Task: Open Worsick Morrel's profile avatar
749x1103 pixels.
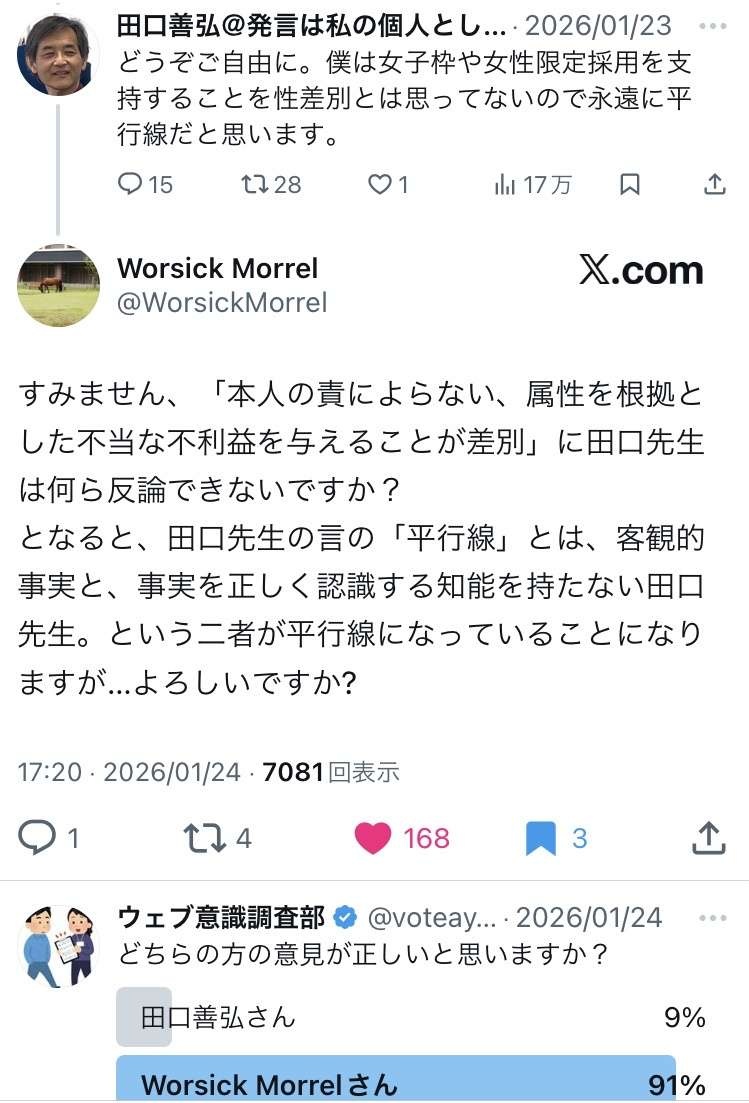Action: [58, 285]
